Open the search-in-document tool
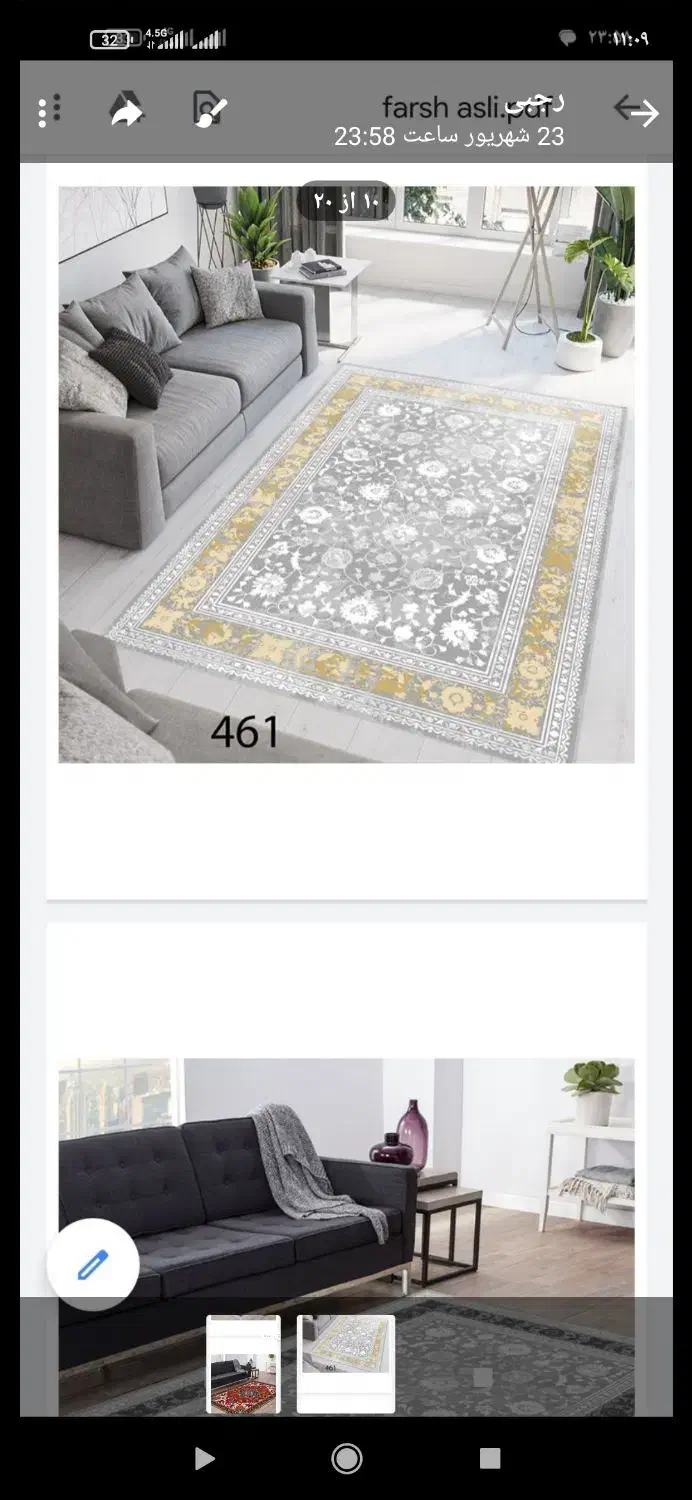The width and height of the screenshot is (692, 1500). [210, 110]
